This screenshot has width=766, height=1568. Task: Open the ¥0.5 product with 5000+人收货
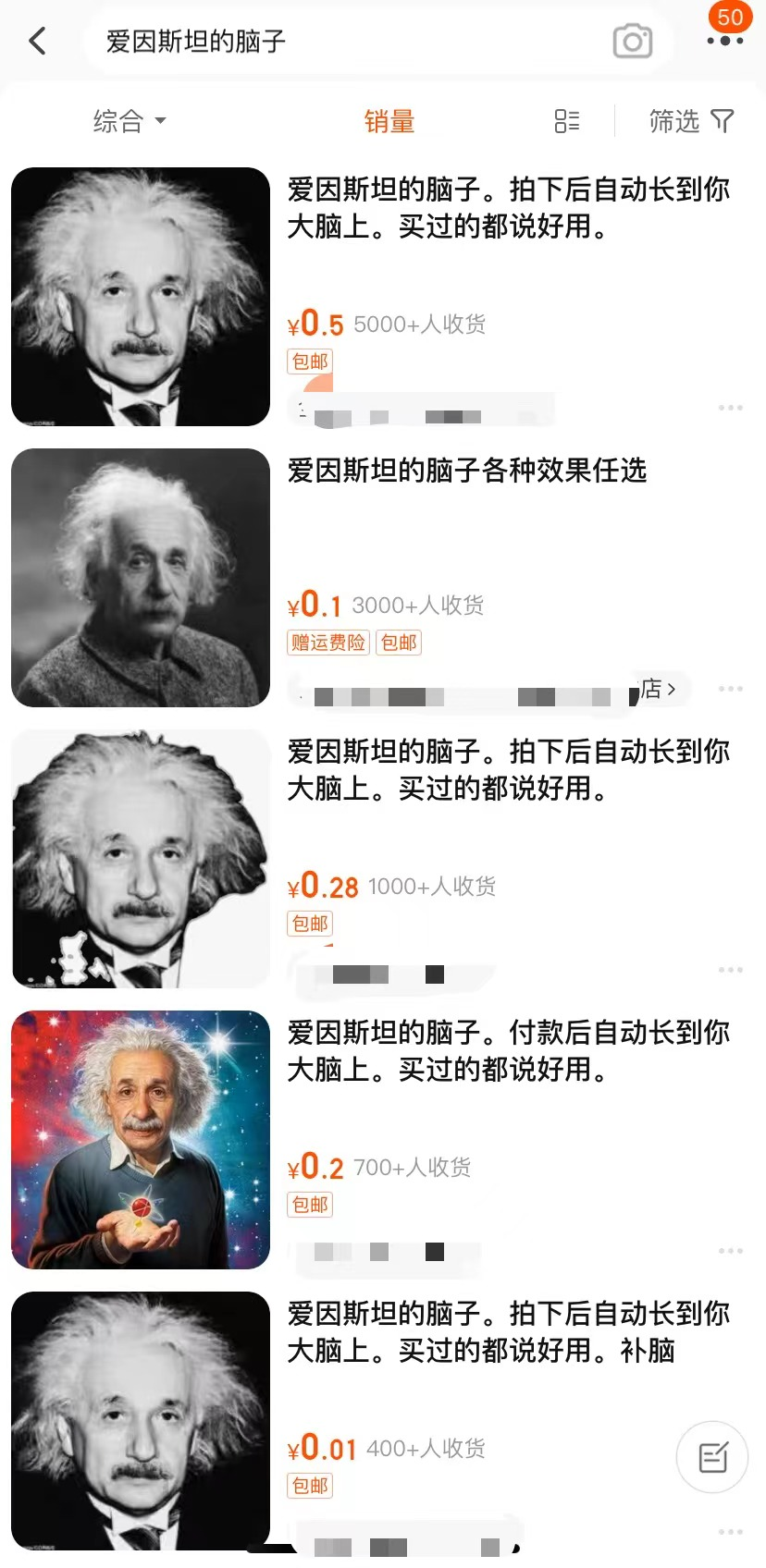click(x=507, y=208)
